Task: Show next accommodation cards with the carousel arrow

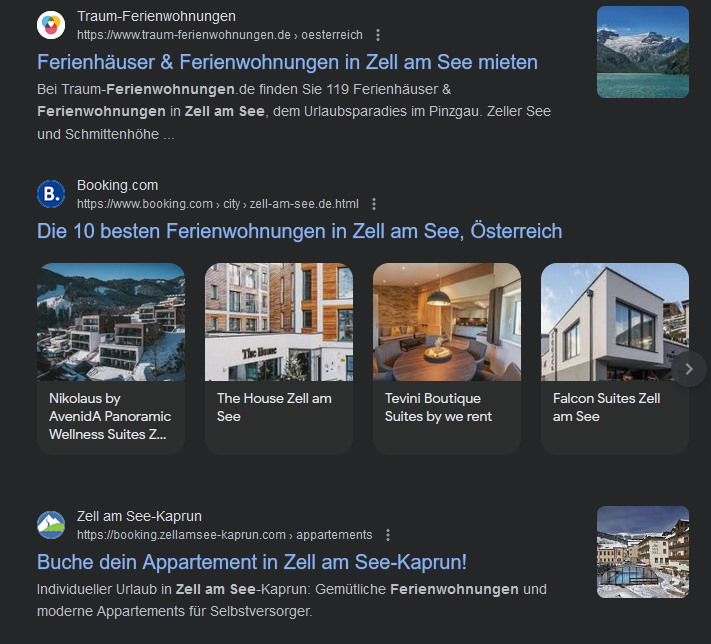Action: click(x=689, y=369)
